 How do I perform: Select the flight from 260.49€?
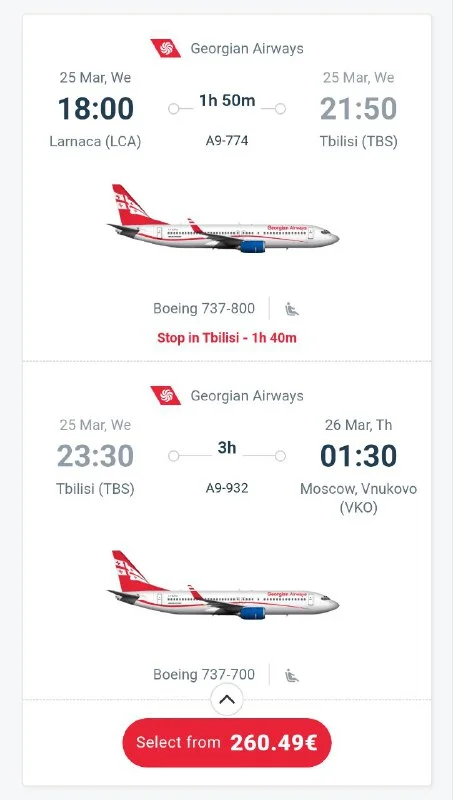[x=226, y=742]
